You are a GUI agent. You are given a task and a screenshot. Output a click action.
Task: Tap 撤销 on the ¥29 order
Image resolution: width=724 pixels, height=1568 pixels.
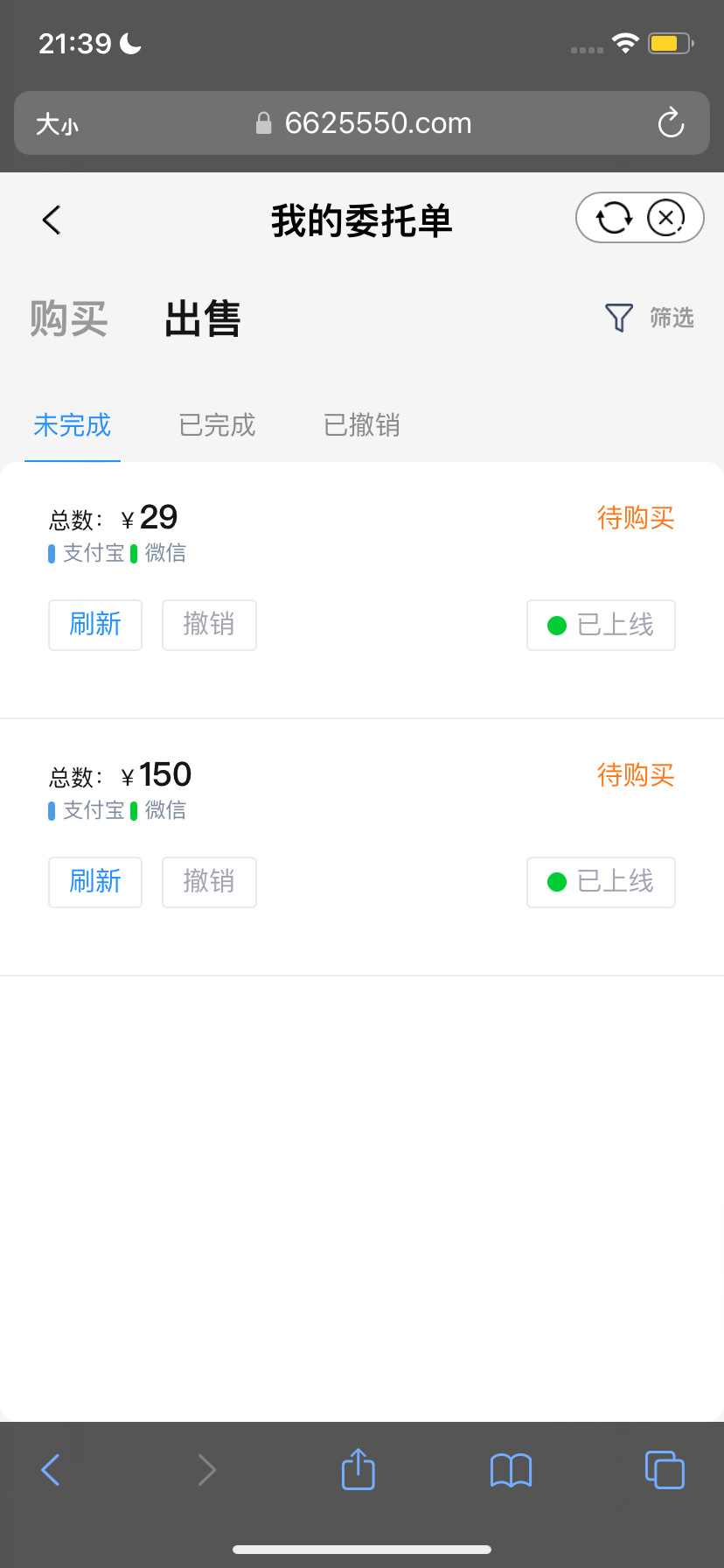point(209,625)
